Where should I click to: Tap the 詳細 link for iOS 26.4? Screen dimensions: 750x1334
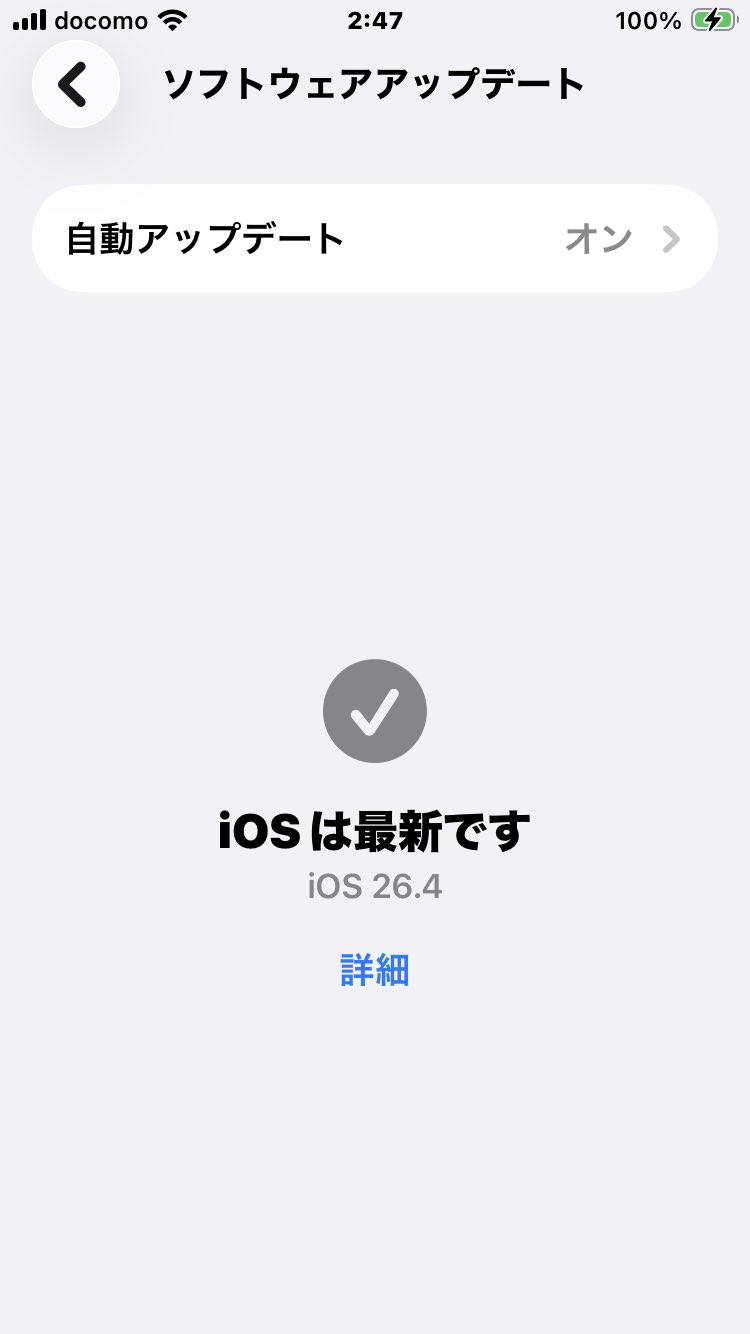coord(375,970)
